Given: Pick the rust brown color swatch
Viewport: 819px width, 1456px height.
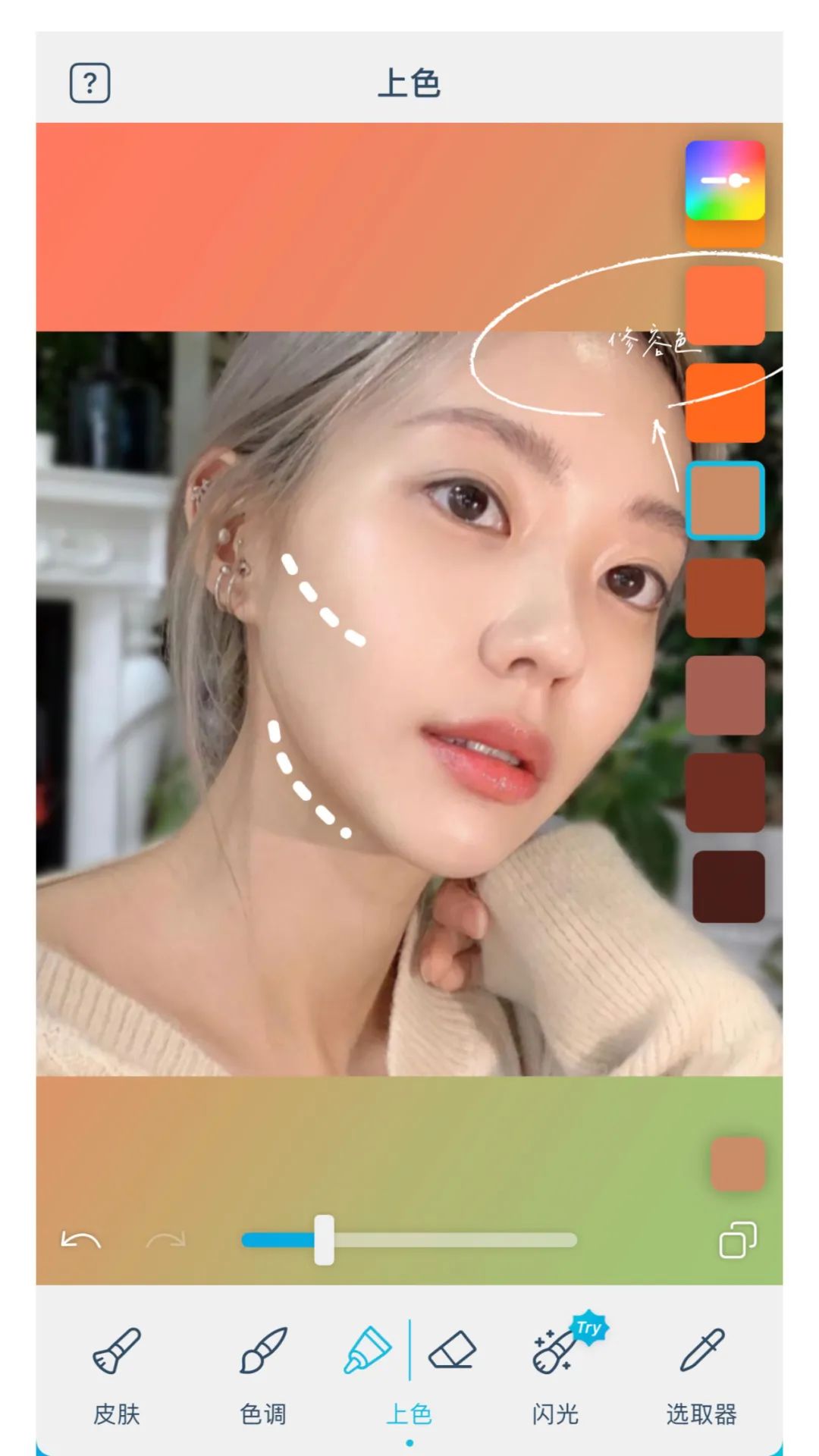Looking at the screenshot, I should tap(725, 598).
